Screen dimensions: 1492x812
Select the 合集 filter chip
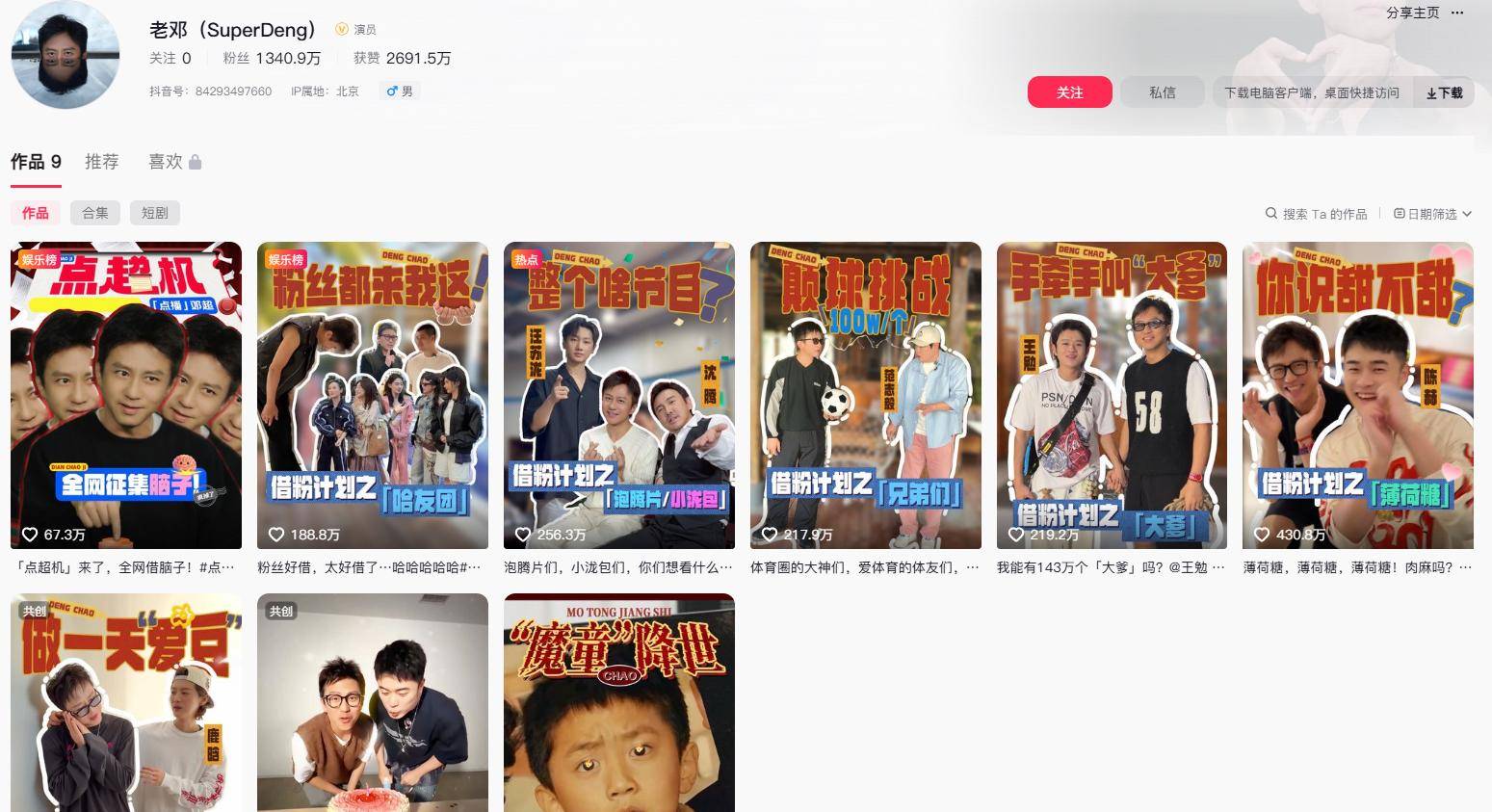[95, 213]
